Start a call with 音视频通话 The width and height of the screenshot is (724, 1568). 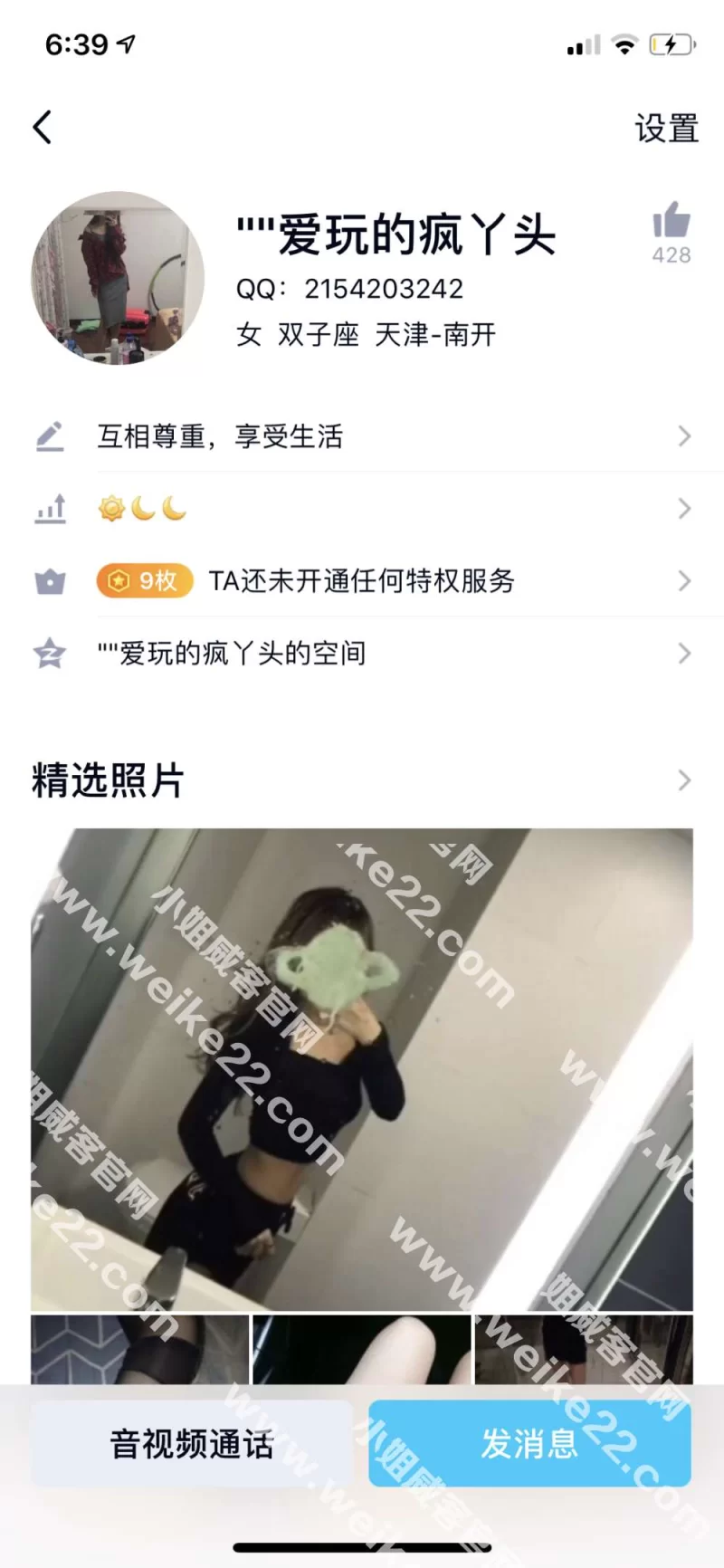point(192,1444)
